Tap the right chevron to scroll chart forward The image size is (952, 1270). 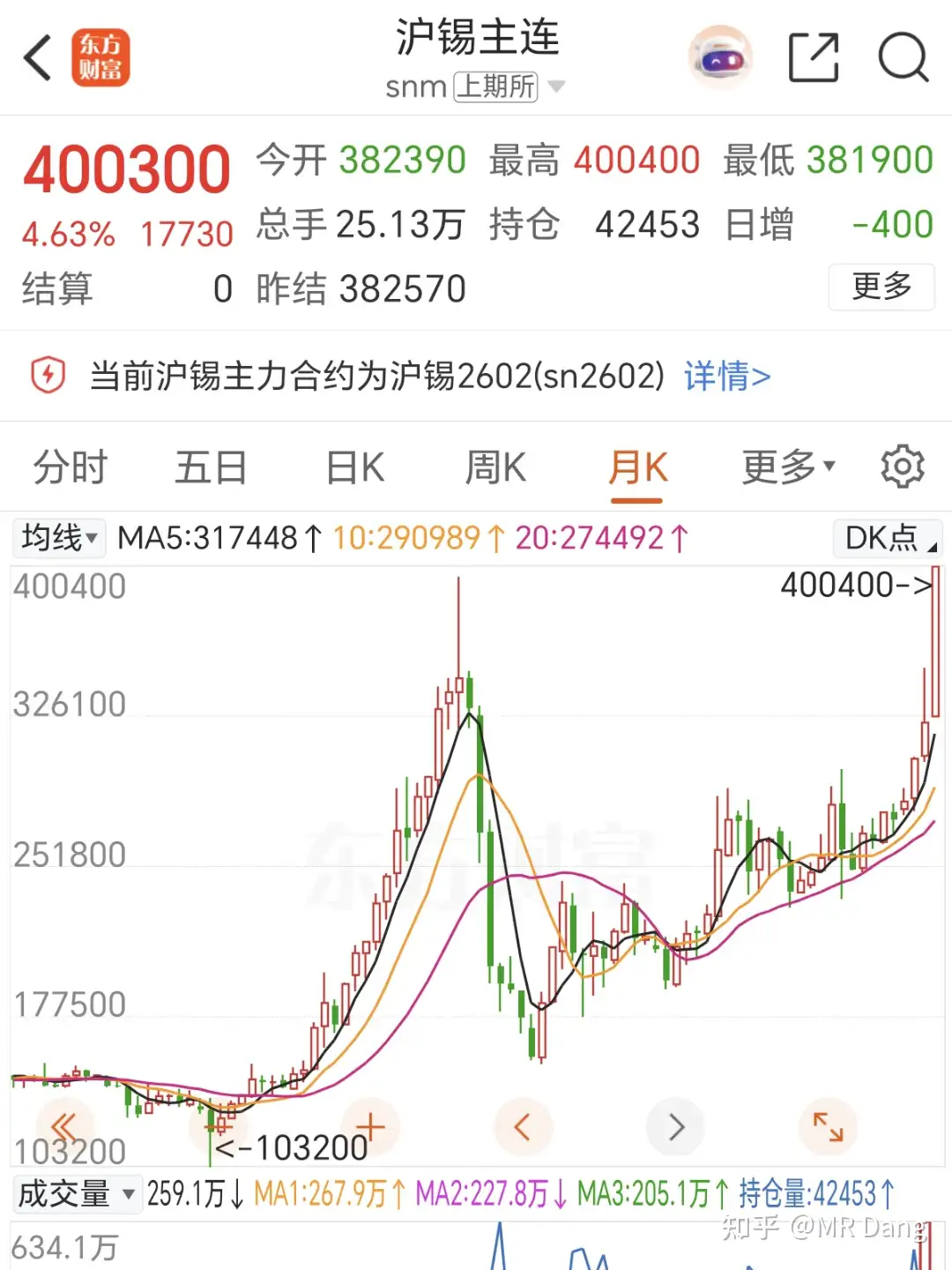coord(675,1126)
